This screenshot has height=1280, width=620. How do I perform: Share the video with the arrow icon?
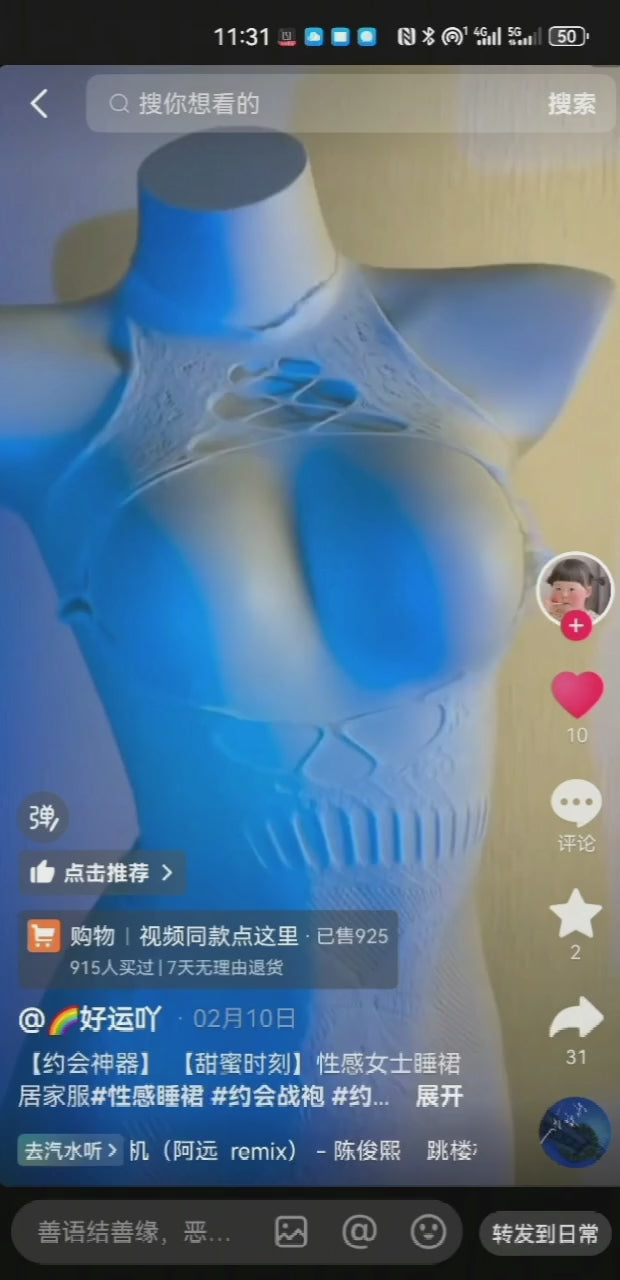(576, 1019)
